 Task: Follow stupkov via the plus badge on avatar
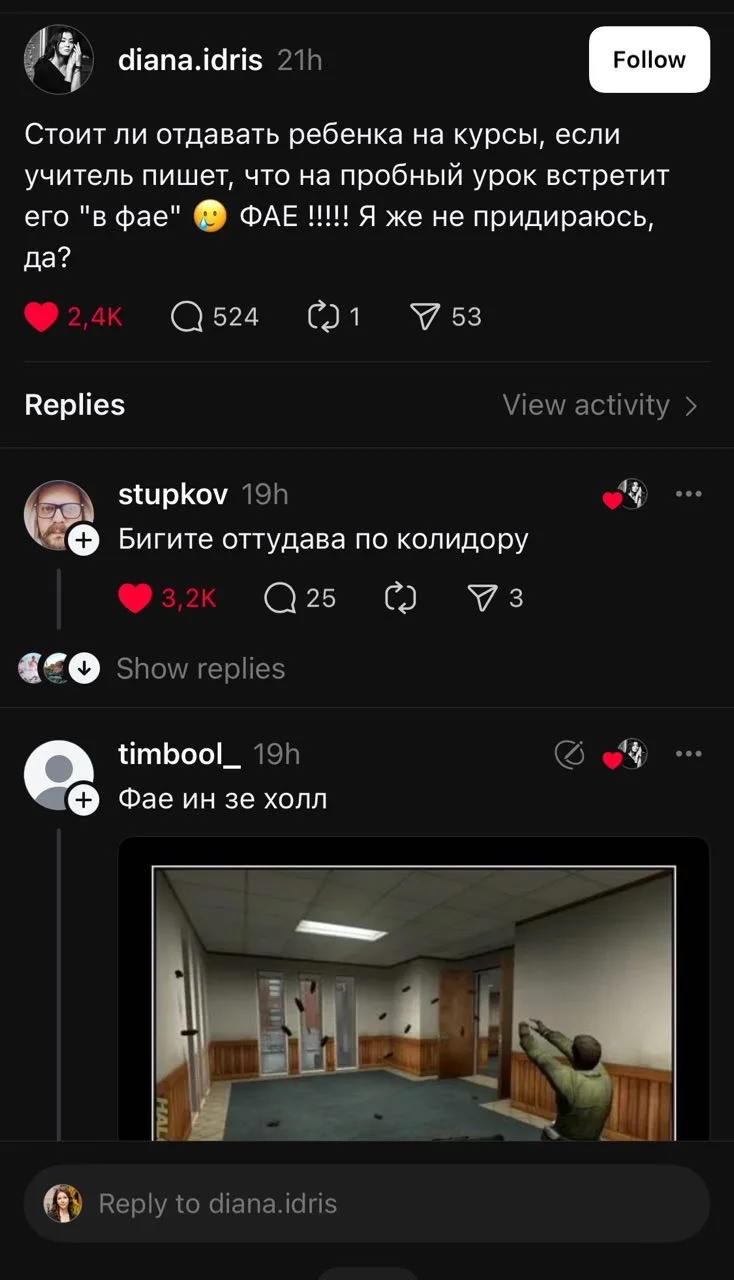coord(84,540)
